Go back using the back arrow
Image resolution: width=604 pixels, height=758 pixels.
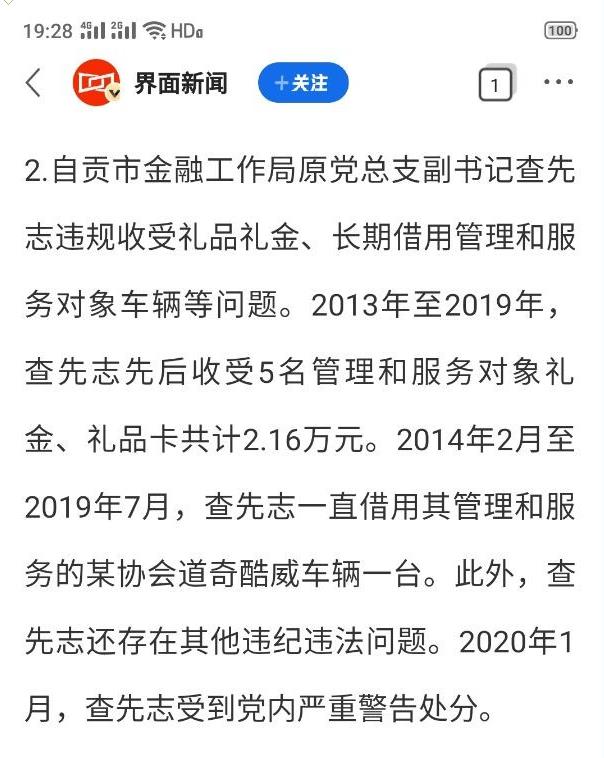pyautogui.click(x=34, y=83)
